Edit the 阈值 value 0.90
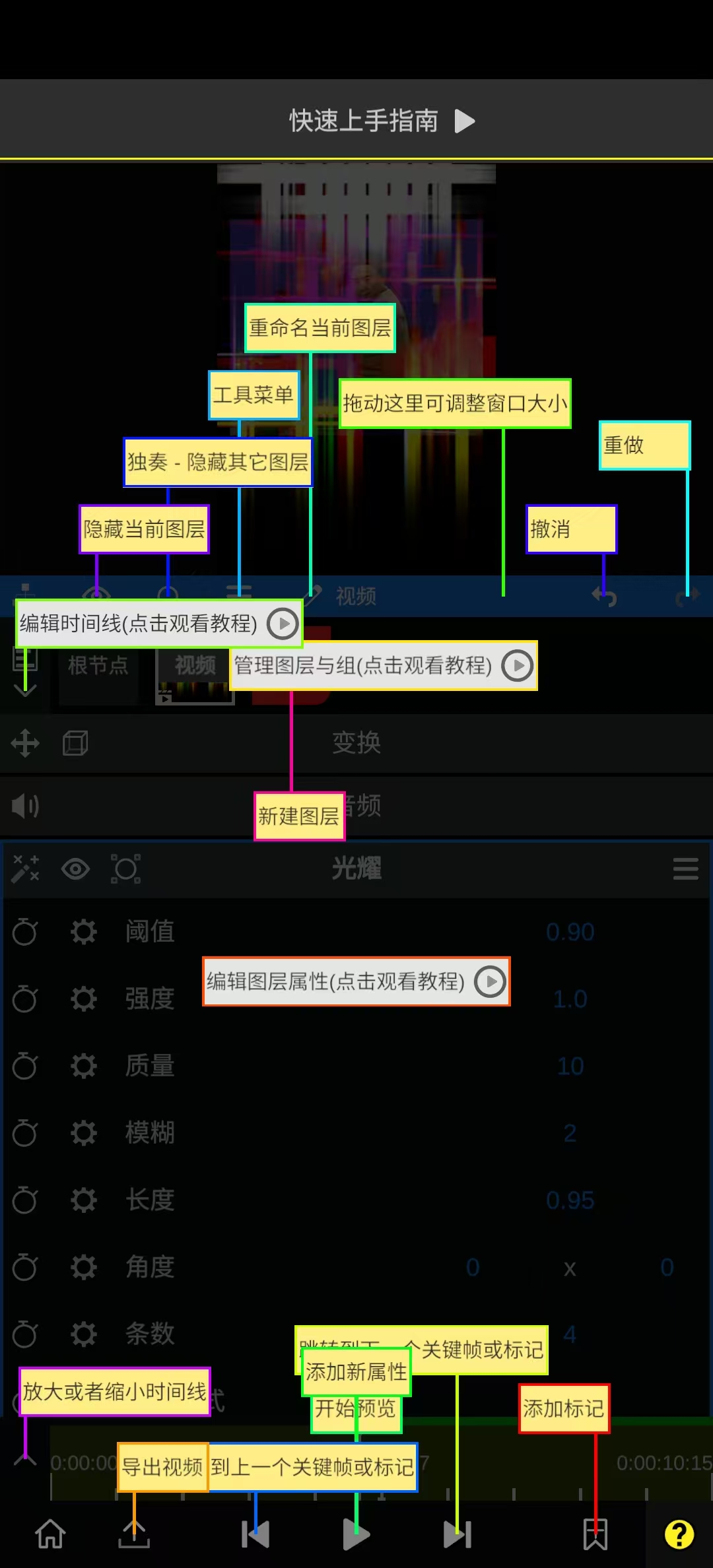The image size is (713, 1568). [x=570, y=932]
